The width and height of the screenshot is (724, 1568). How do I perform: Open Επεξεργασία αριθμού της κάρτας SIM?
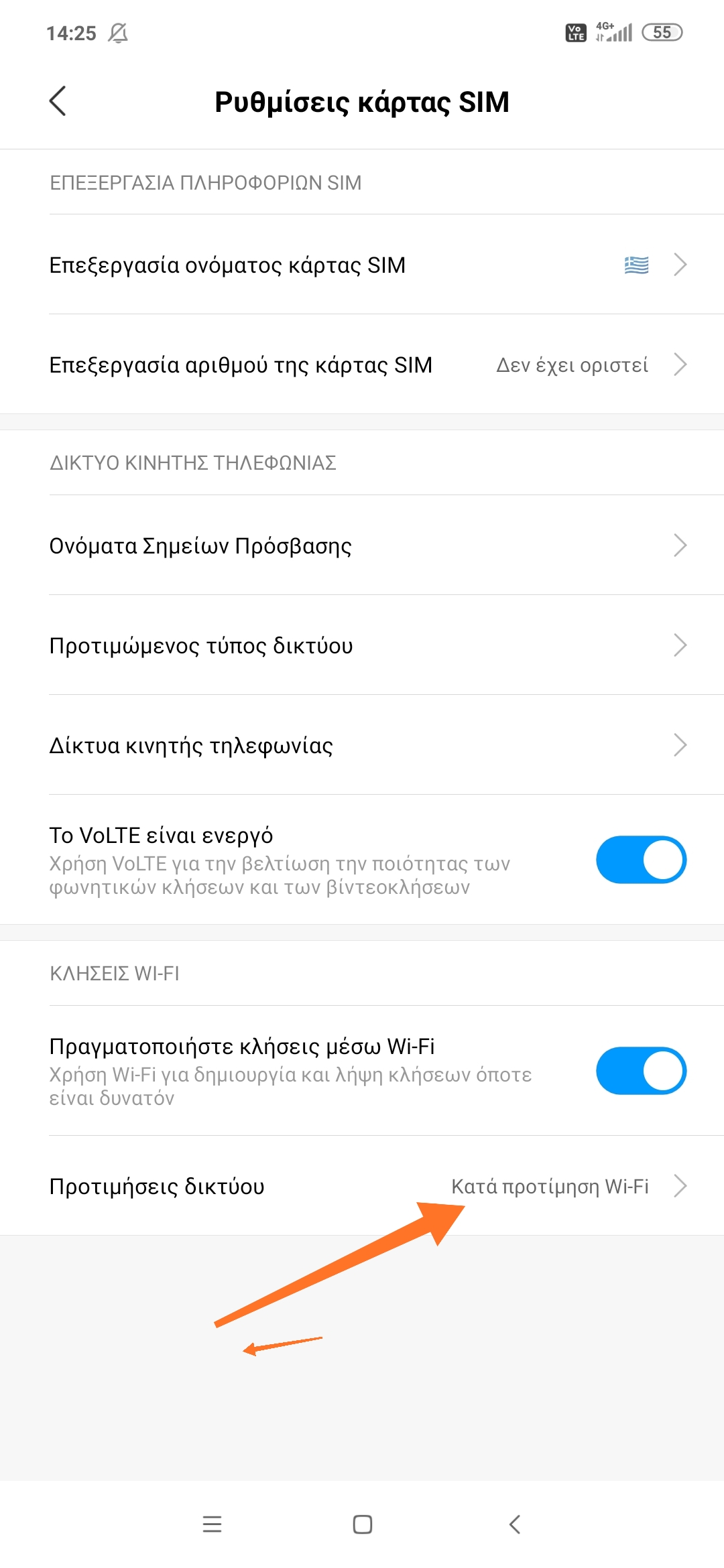click(362, 365)
